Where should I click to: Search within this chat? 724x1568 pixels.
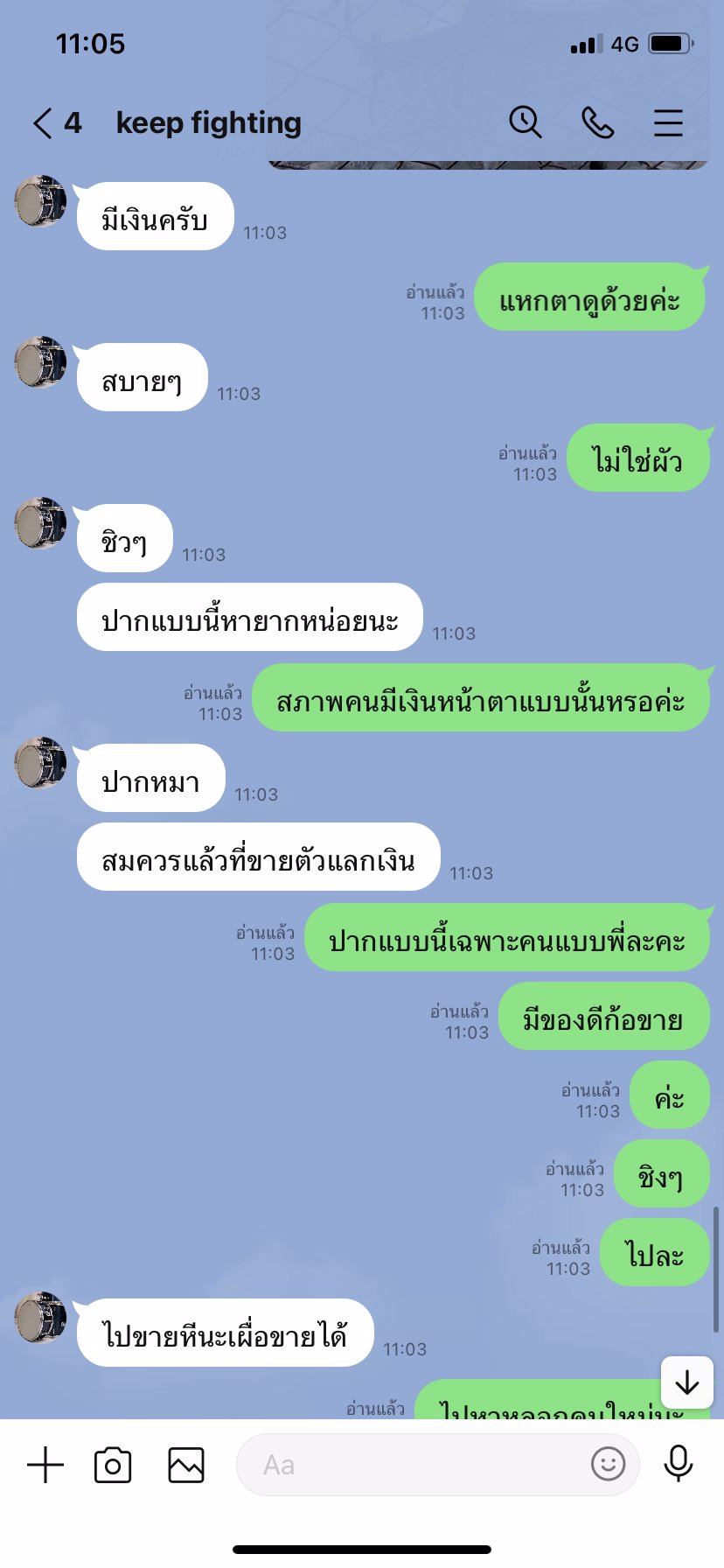click(x=526, y=122)
